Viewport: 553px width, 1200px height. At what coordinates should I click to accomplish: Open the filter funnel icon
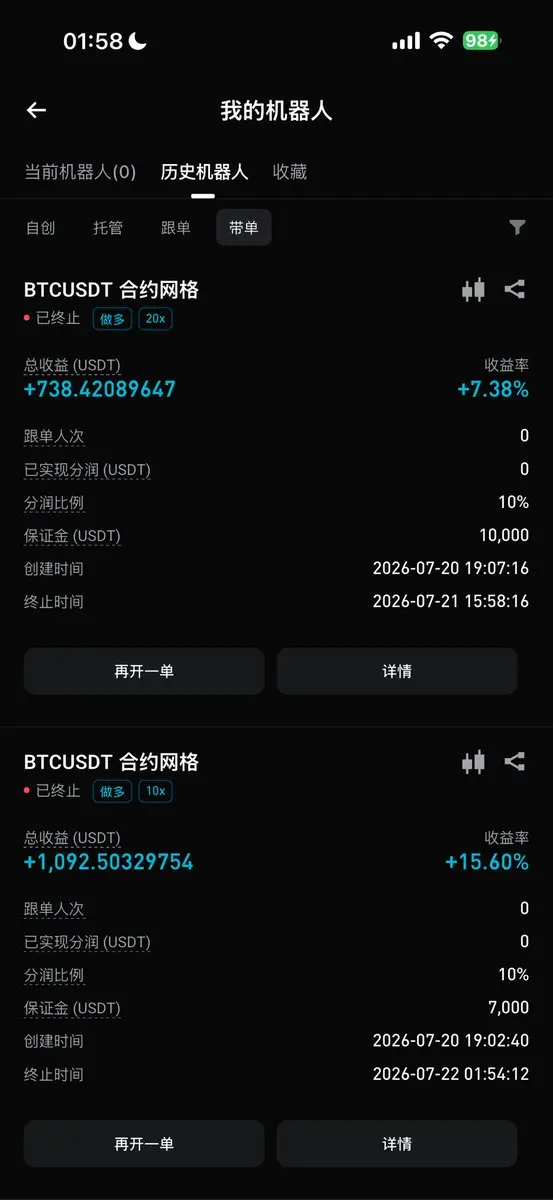[x=517, y=228]
